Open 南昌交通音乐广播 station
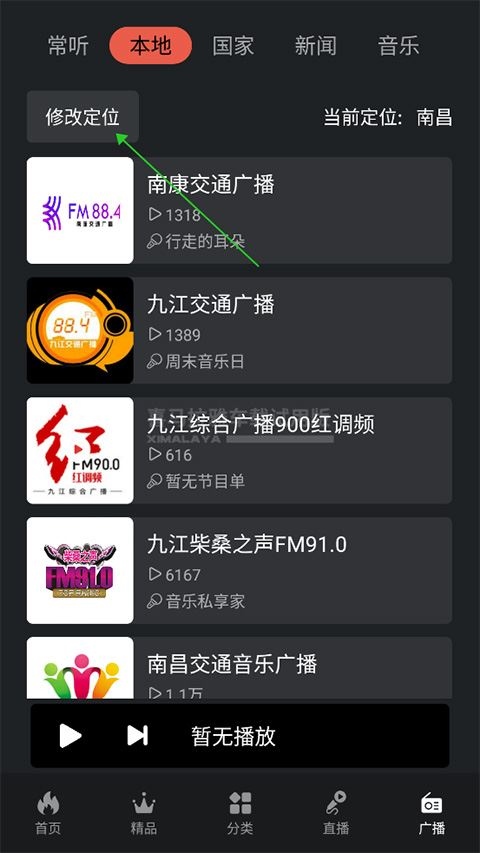Screen dimensions: 480x853 tap(239, 667)
